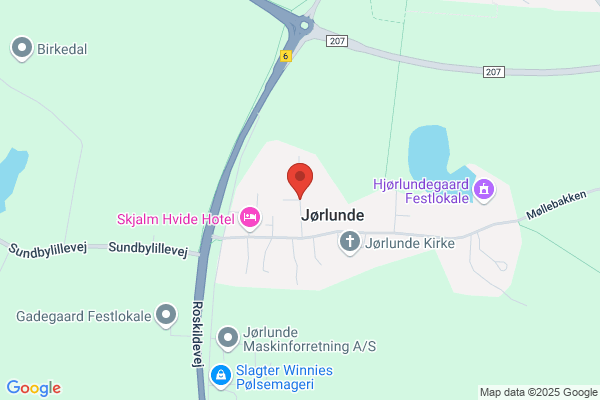This screenshot has width=600, height=400.
Task: Open the Jørlunde Maskinforretning A/S pin
Action: coord(228,339)
